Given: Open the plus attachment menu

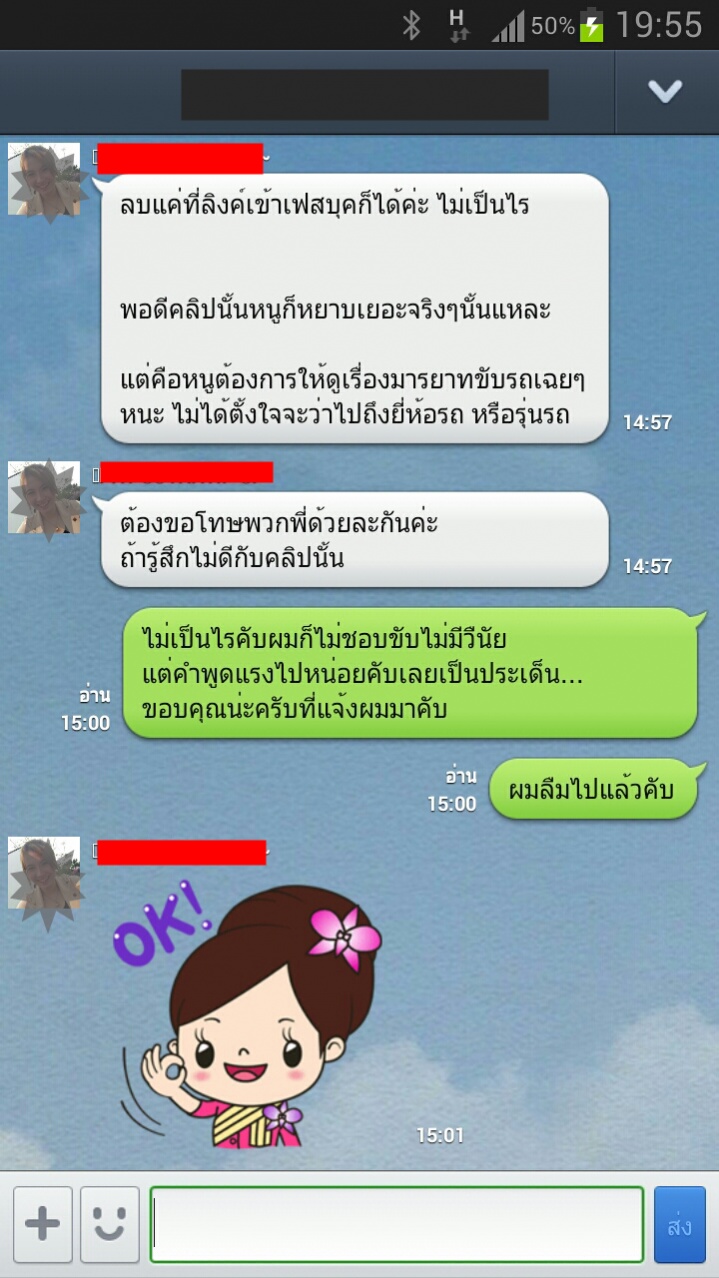Looking at the screenshot, I should (x=42, y=1225).
